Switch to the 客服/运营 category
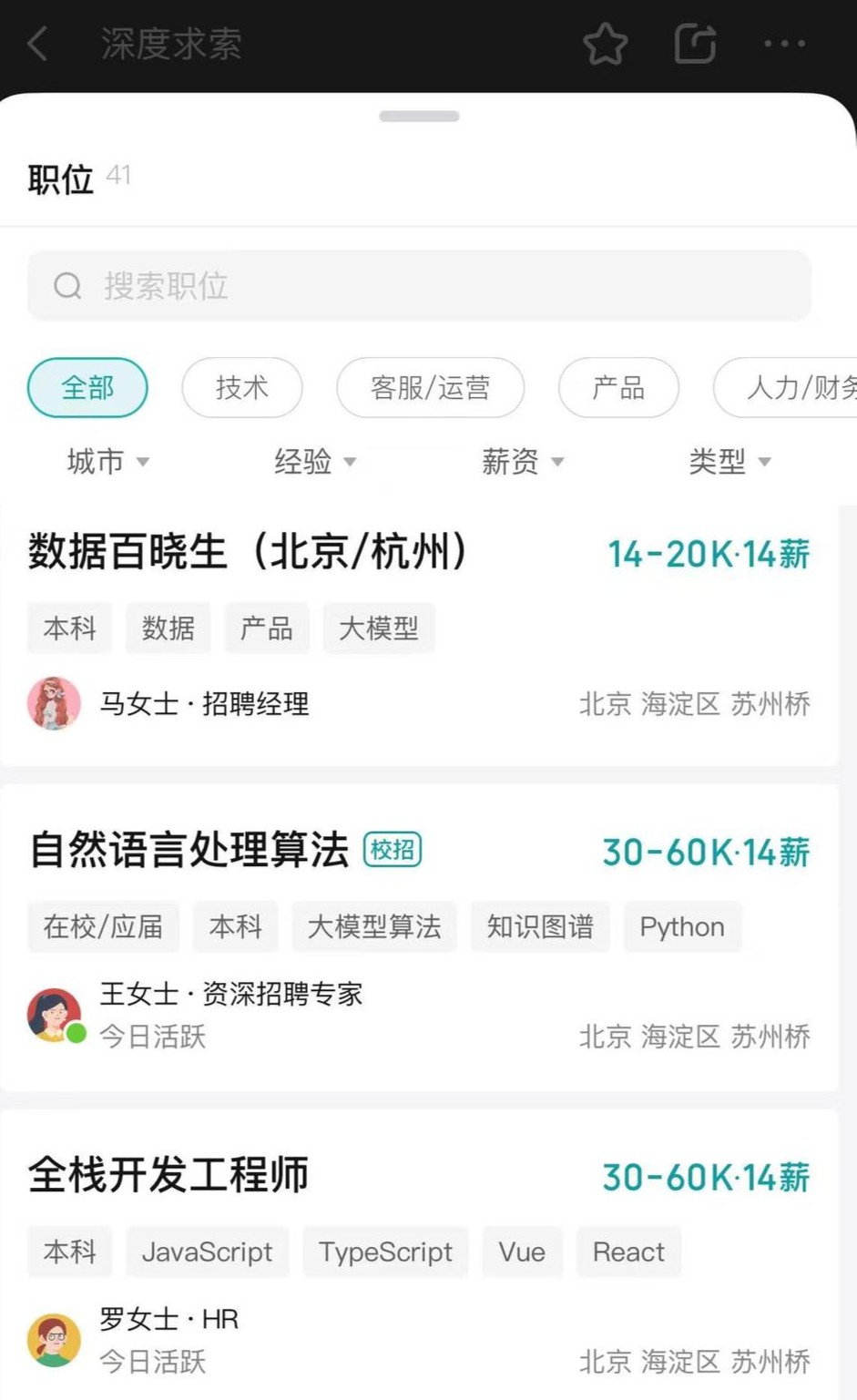 (430, 388)
